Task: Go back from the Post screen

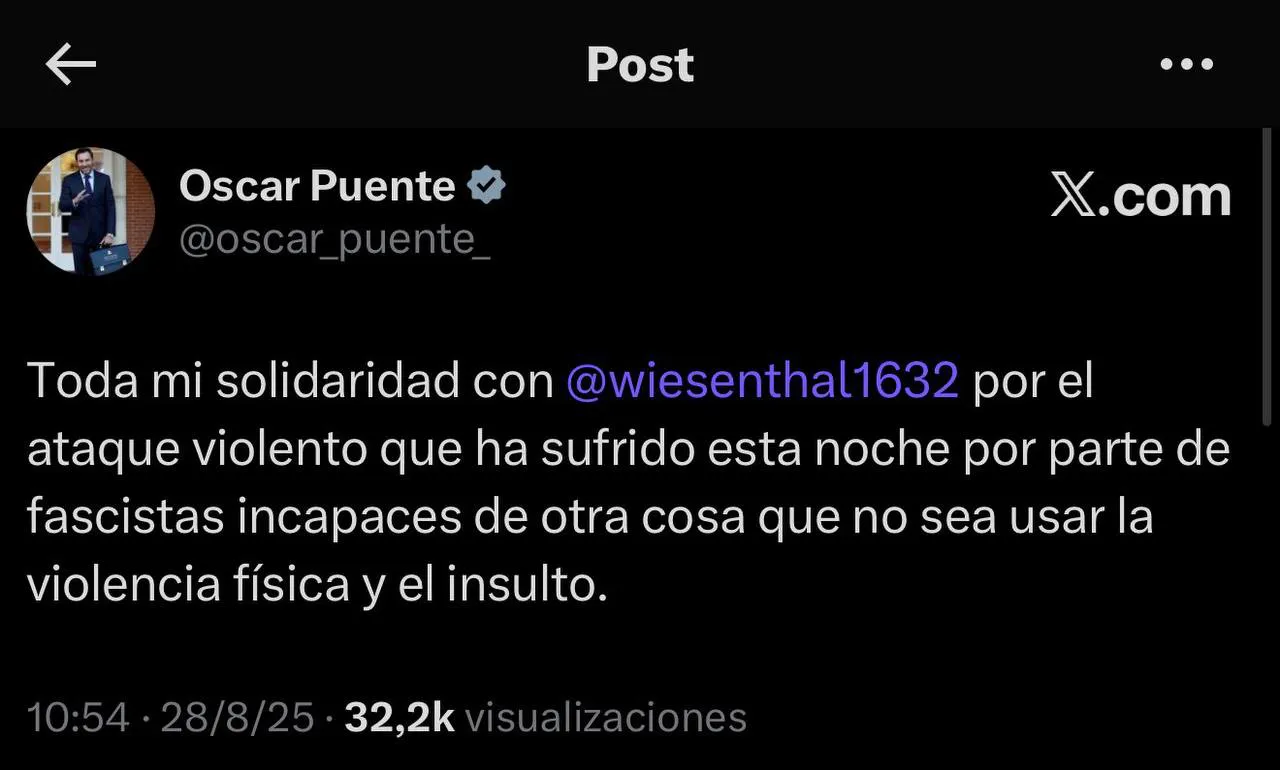Action: point(71,66)
